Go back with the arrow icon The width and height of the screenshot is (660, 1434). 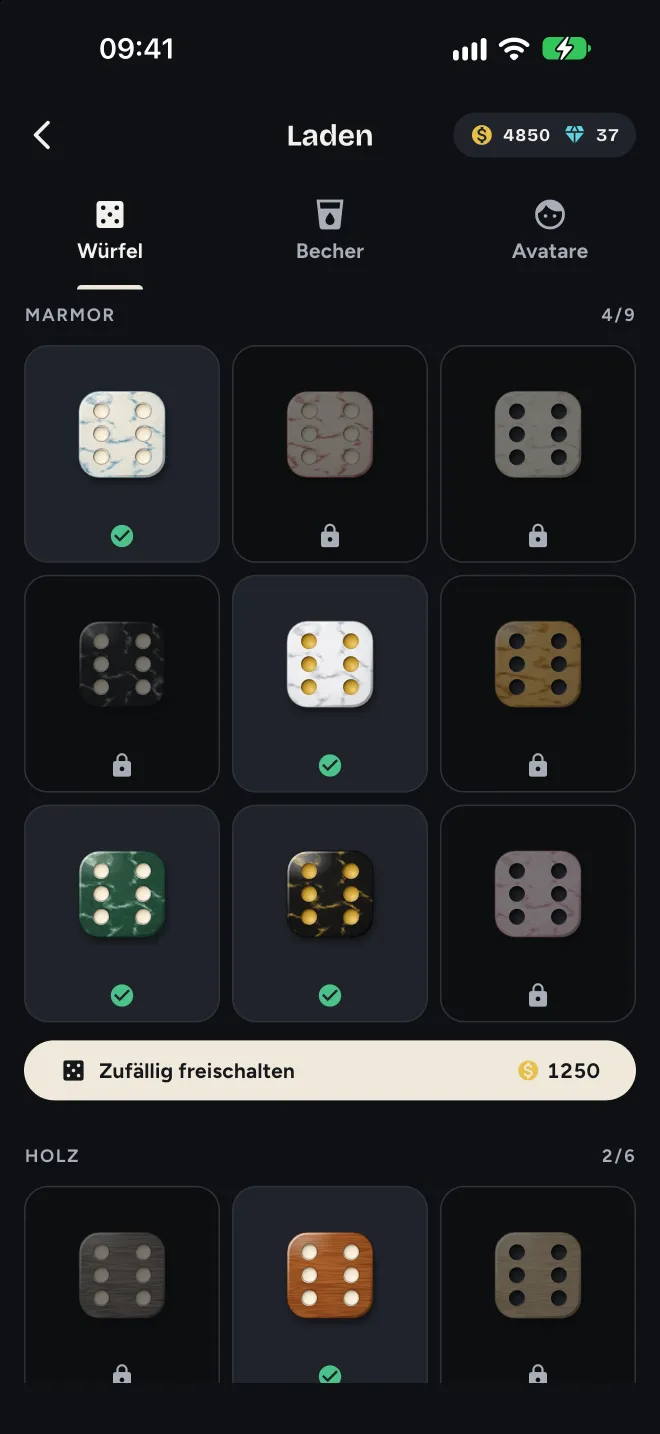click(42, 135)
